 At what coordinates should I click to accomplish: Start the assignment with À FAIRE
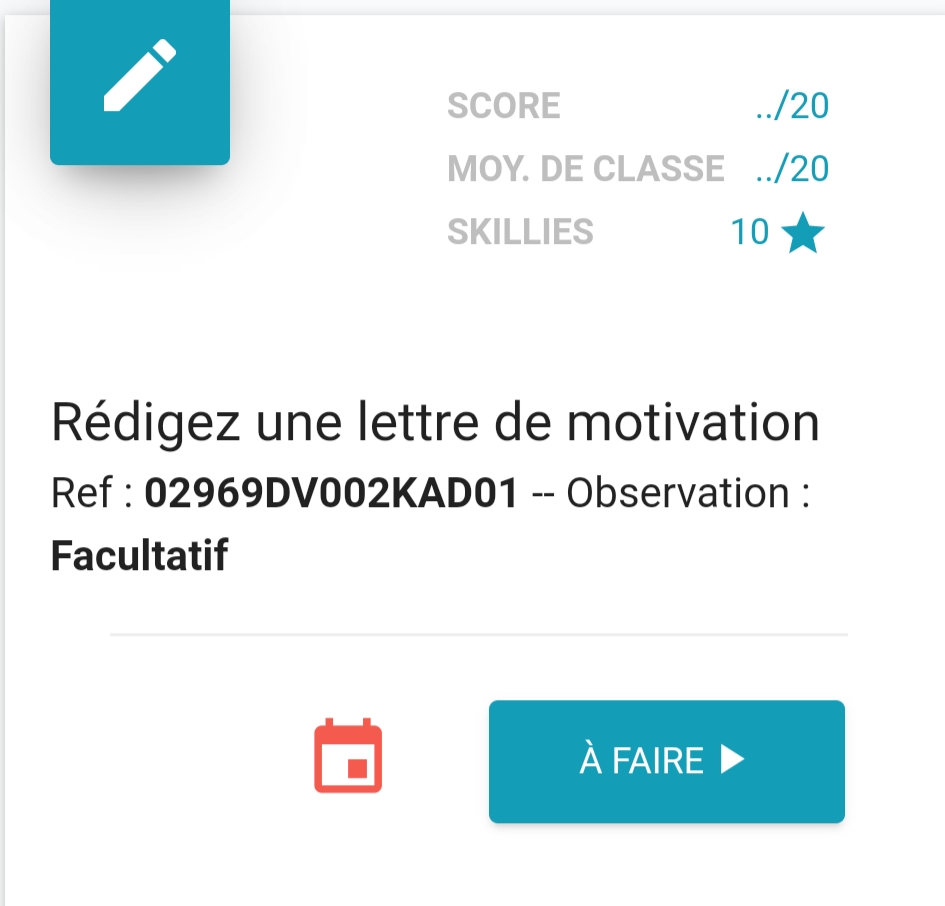click(x=666, y=761)
